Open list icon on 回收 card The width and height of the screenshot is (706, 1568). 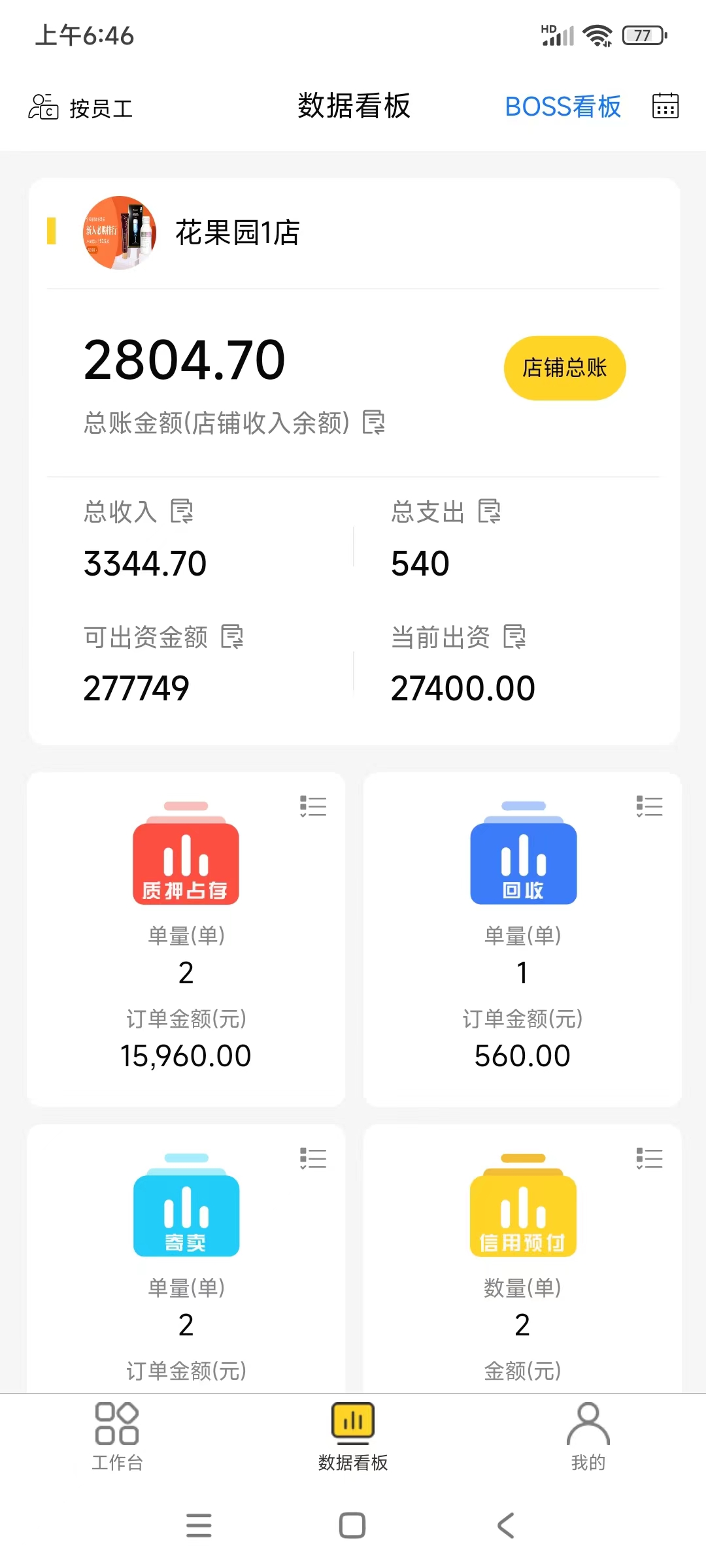(650, 806)
